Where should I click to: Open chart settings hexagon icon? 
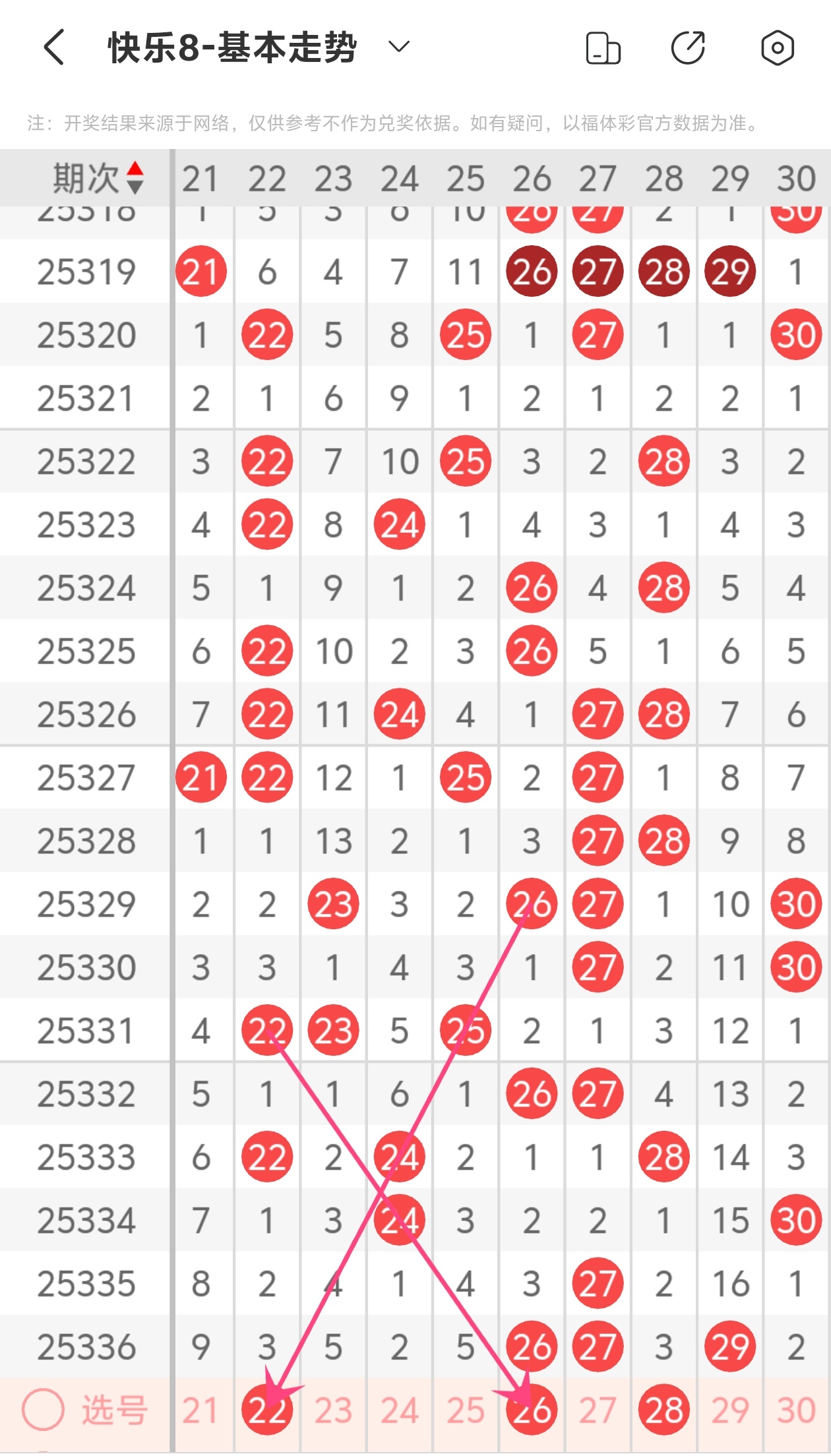[777, 48]
